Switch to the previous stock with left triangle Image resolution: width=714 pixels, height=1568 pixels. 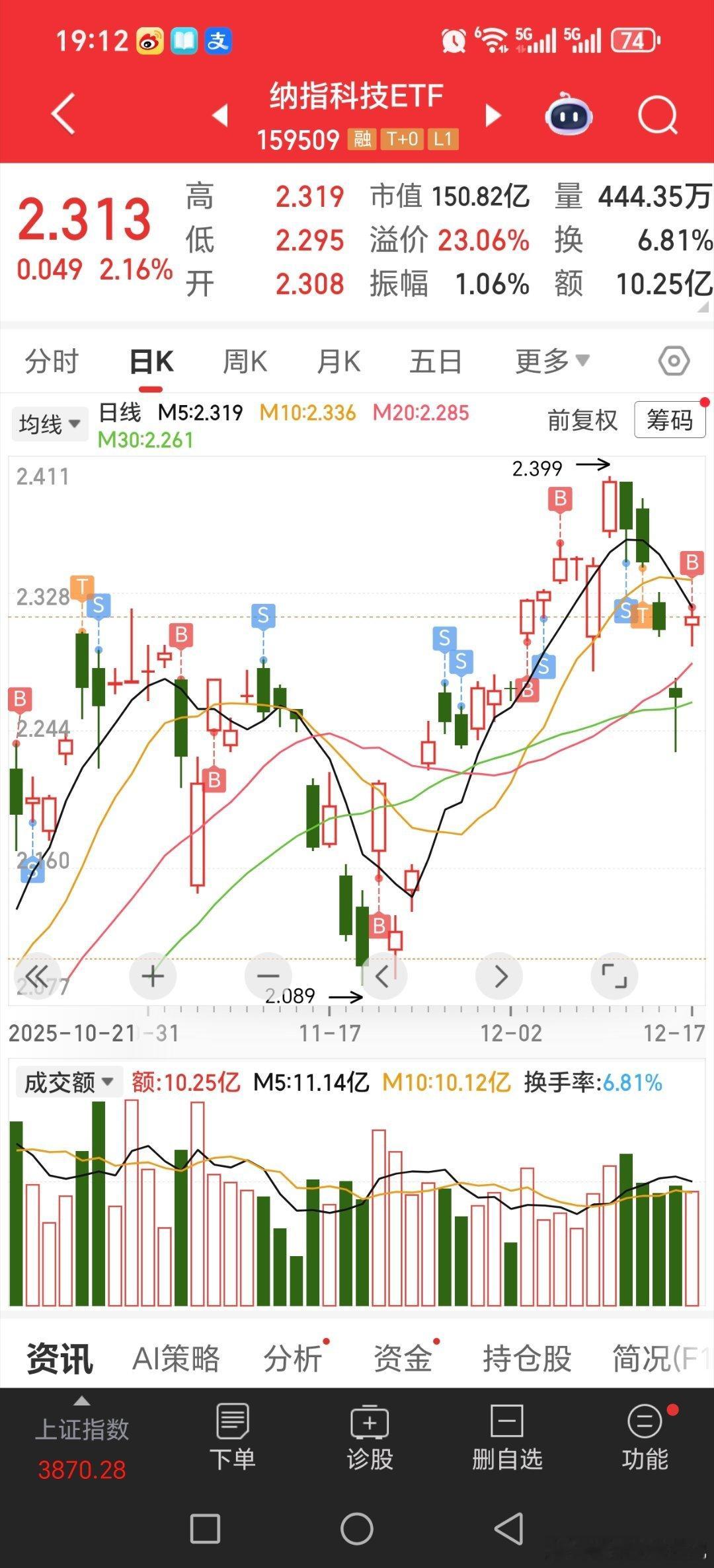pyautogui.click(x=220, y=116)
